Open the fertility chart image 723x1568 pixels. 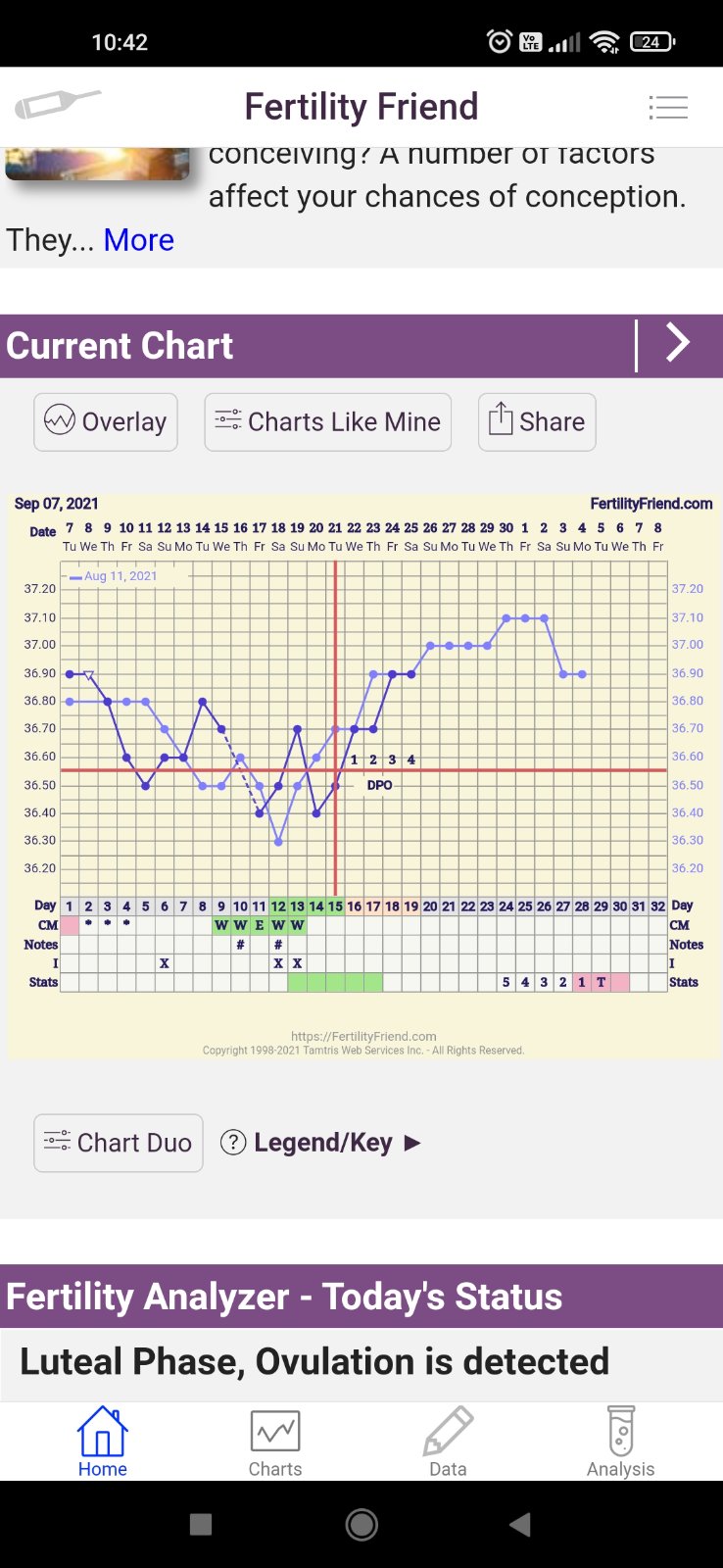[x=362, y=774]
